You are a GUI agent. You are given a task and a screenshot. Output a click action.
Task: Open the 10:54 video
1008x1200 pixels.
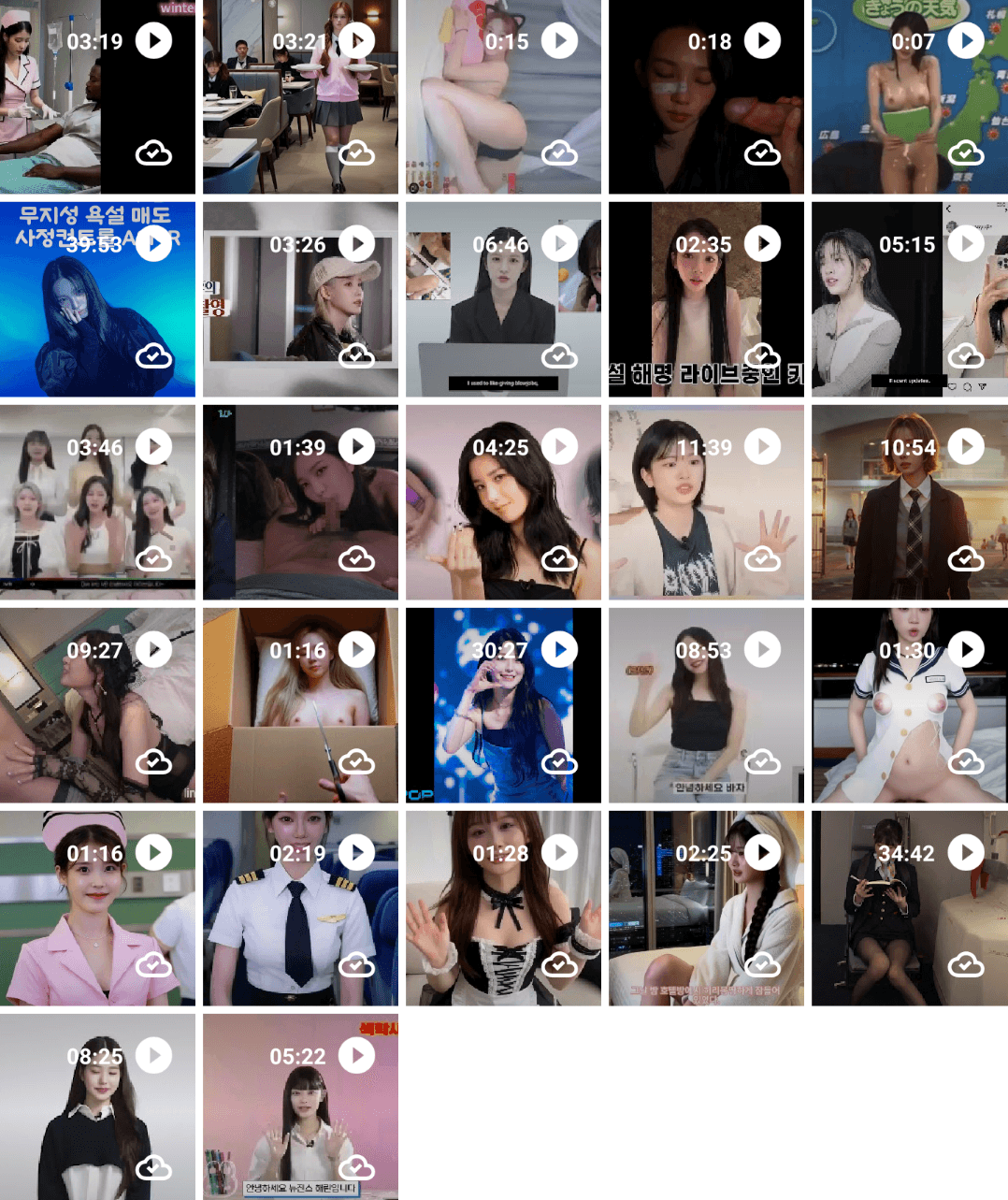(x=965, y=447)
